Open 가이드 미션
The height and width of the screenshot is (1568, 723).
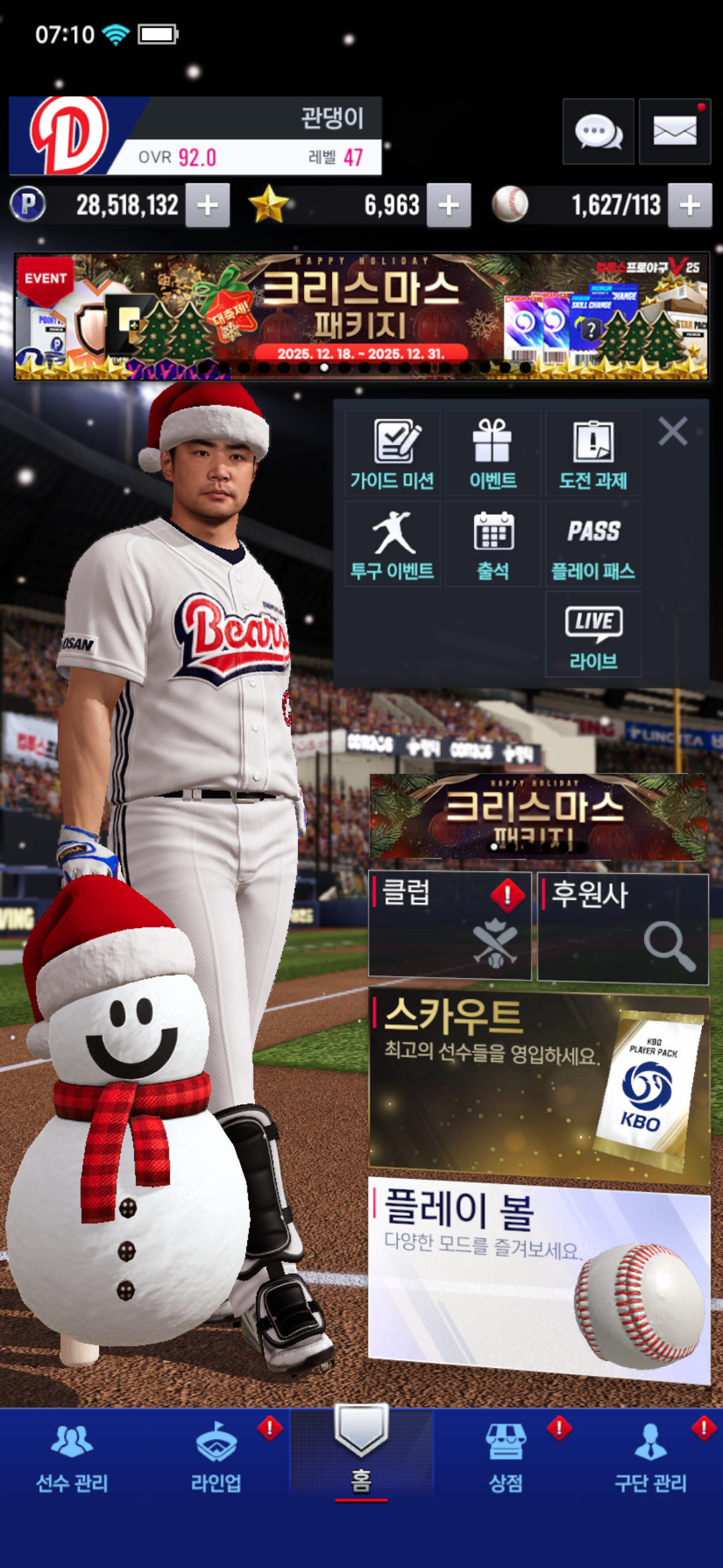tap(392, 454)
